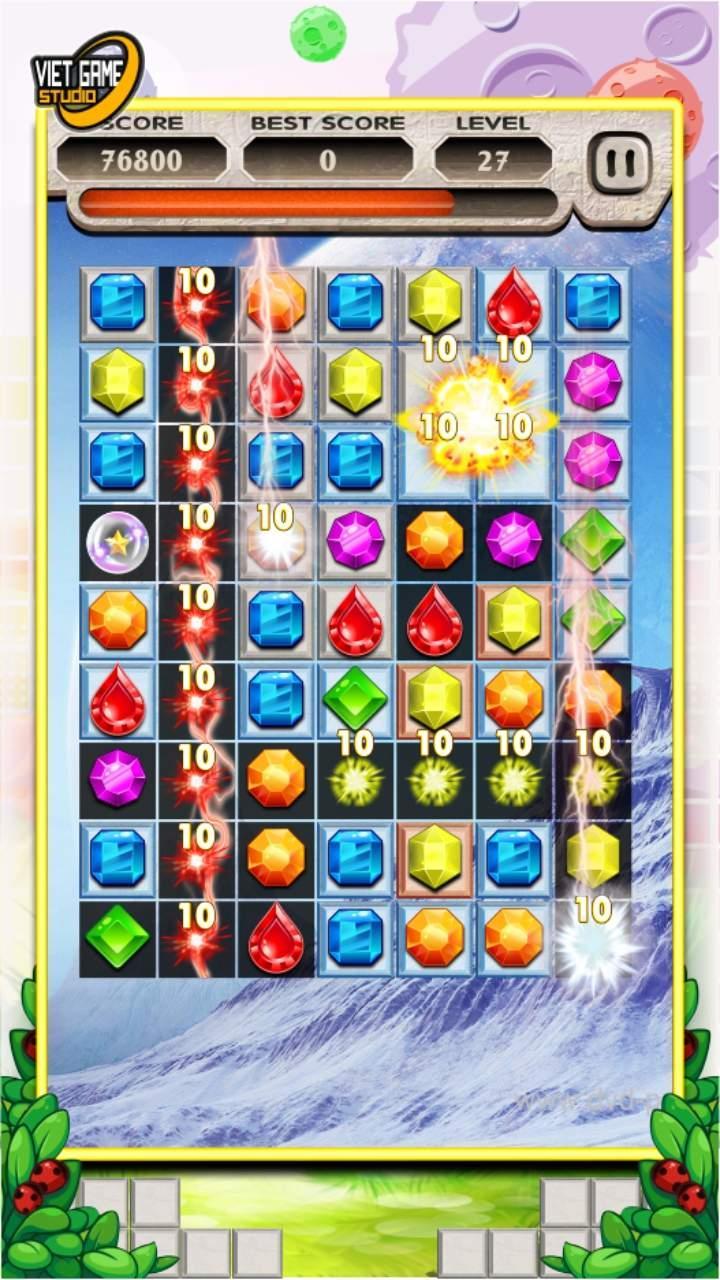Tap the star bubble power-up gem
The width and height of the screenshot is (720, 1280).
(x=117, y=541)
